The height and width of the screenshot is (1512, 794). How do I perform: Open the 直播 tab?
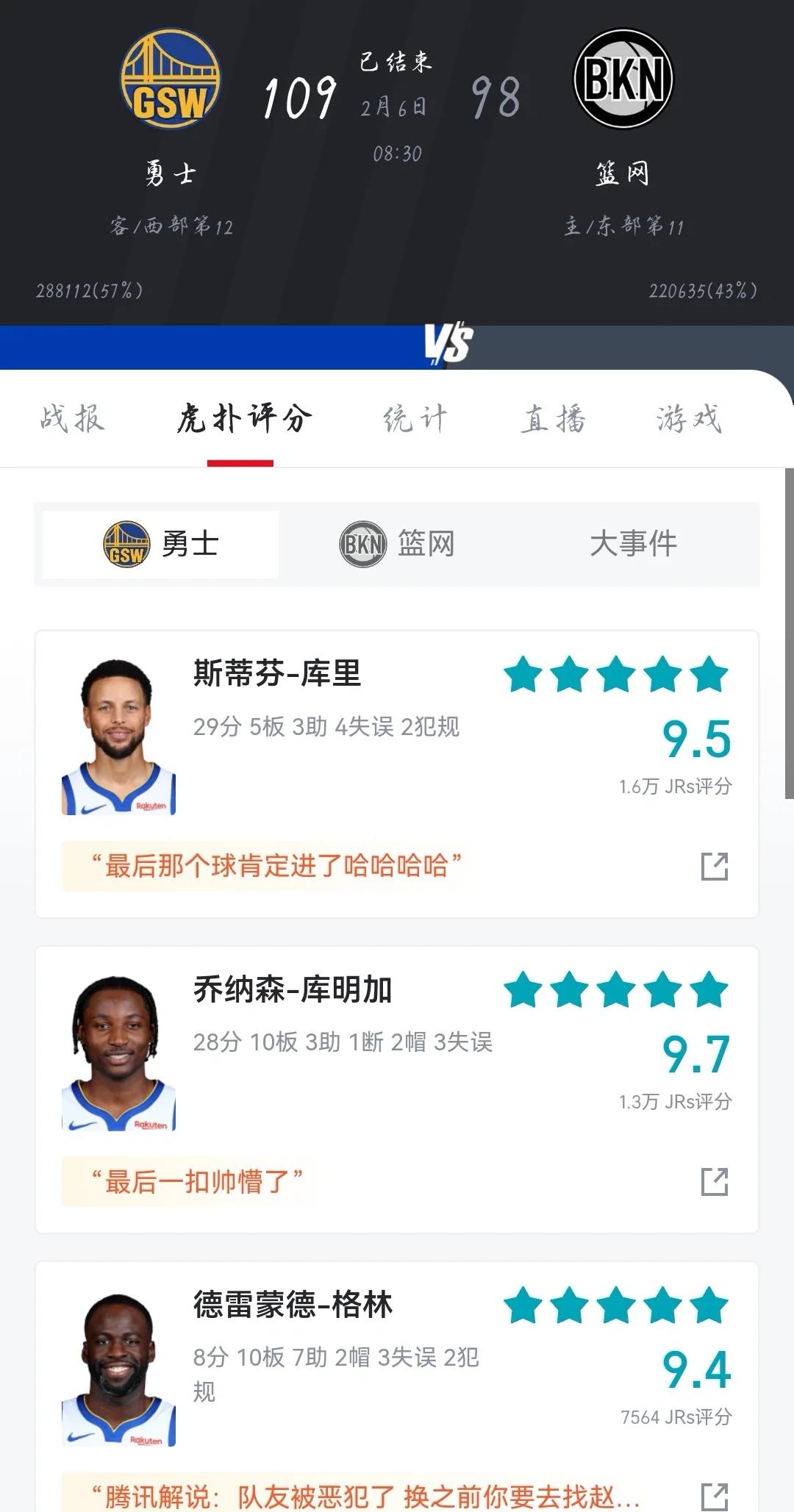pyautogui.click(x=554, y=419)
